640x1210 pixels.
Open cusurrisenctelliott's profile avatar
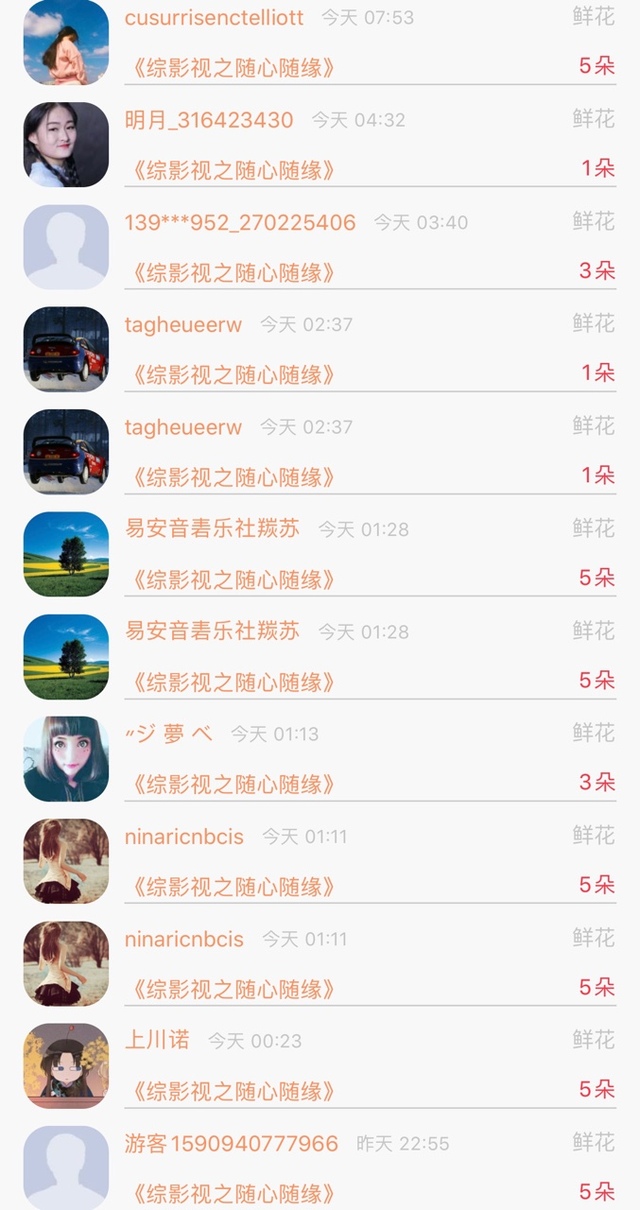[x=66, y=42]
